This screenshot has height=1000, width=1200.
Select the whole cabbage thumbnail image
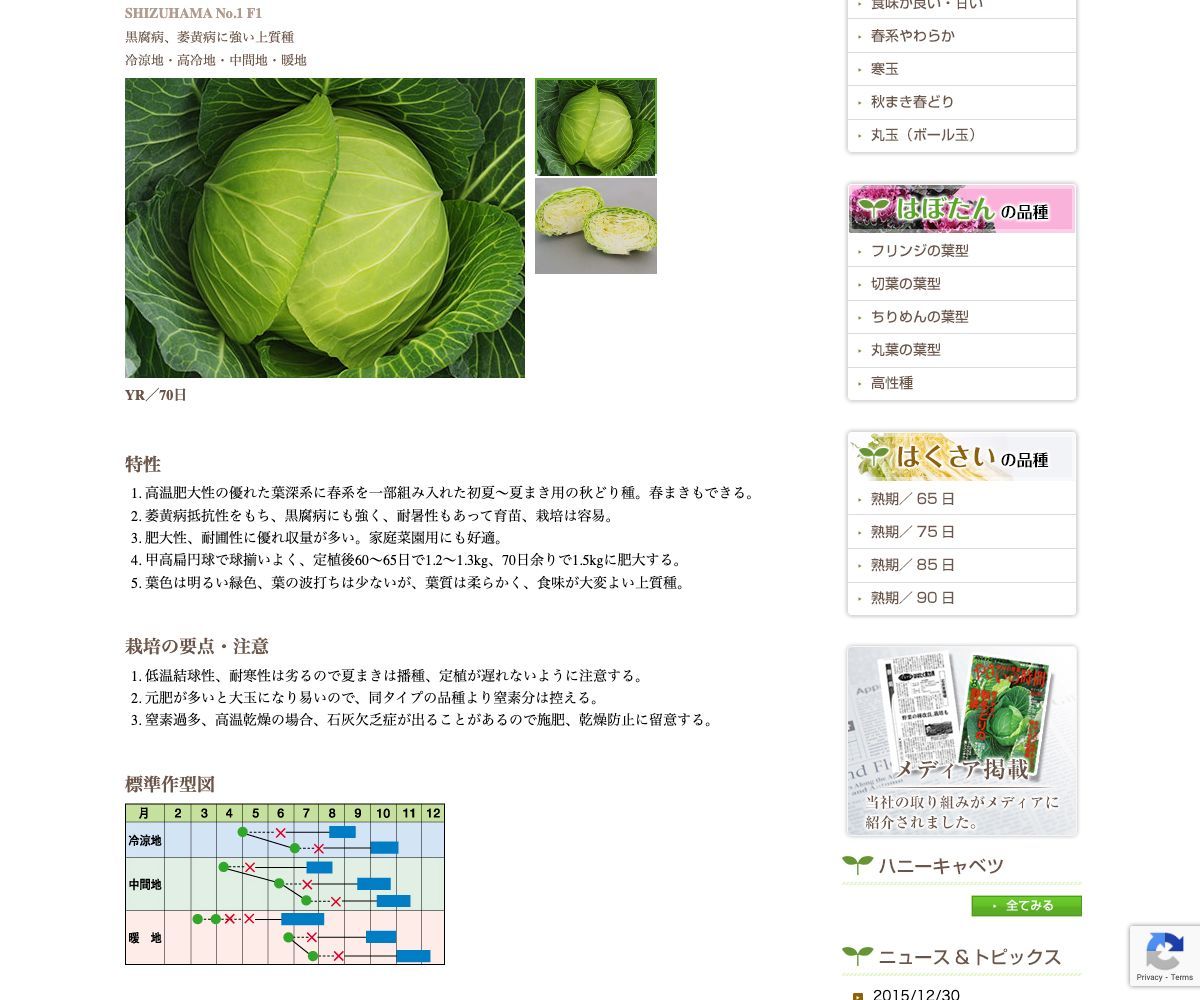595,127
